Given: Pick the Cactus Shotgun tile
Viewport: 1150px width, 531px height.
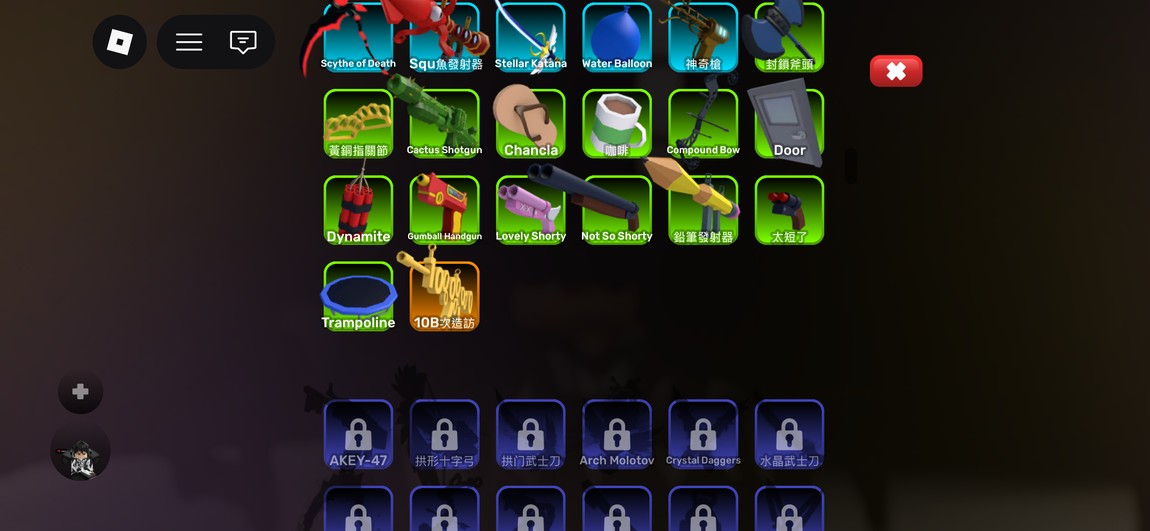Looking at the screenshot, I should pyautogui.click(x=444, y=123).
